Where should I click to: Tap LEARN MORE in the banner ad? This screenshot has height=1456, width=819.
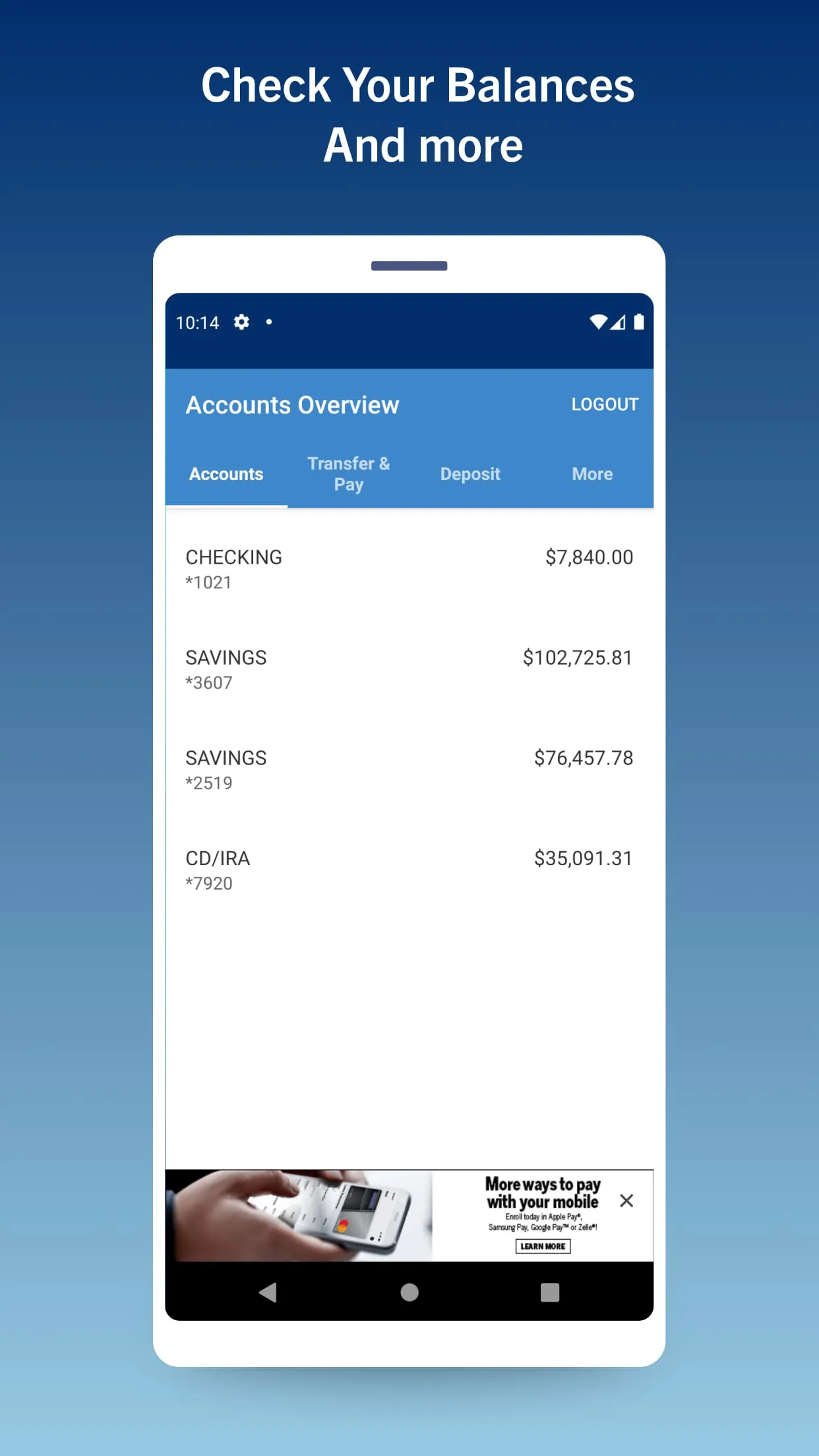[x=542, y=1246]
